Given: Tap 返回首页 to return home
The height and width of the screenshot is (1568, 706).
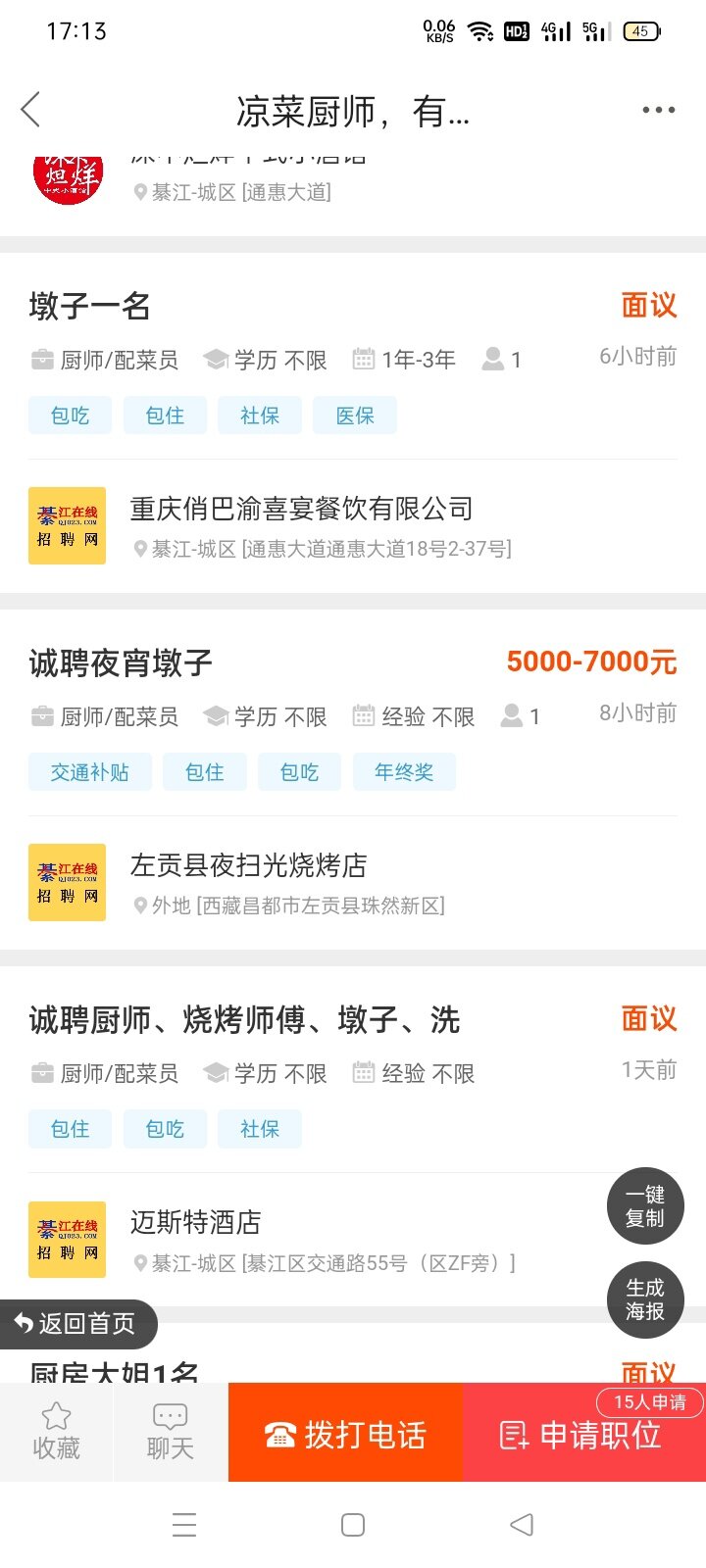Looking at the screenshot, I should pyautogui.click(x=77, y=1324).
